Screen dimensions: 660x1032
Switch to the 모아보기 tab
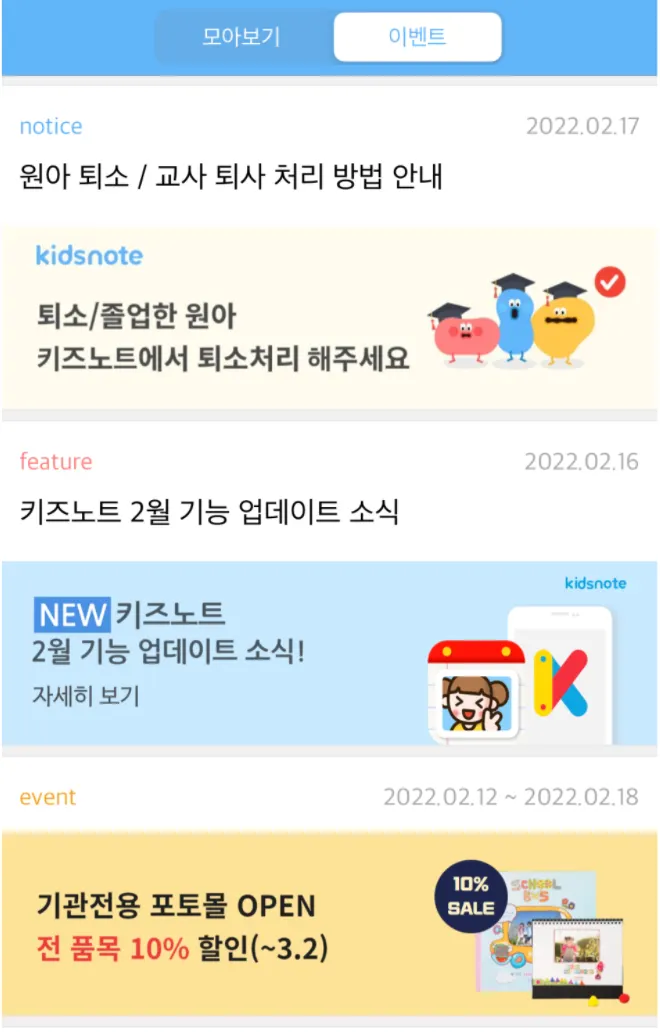242,38
